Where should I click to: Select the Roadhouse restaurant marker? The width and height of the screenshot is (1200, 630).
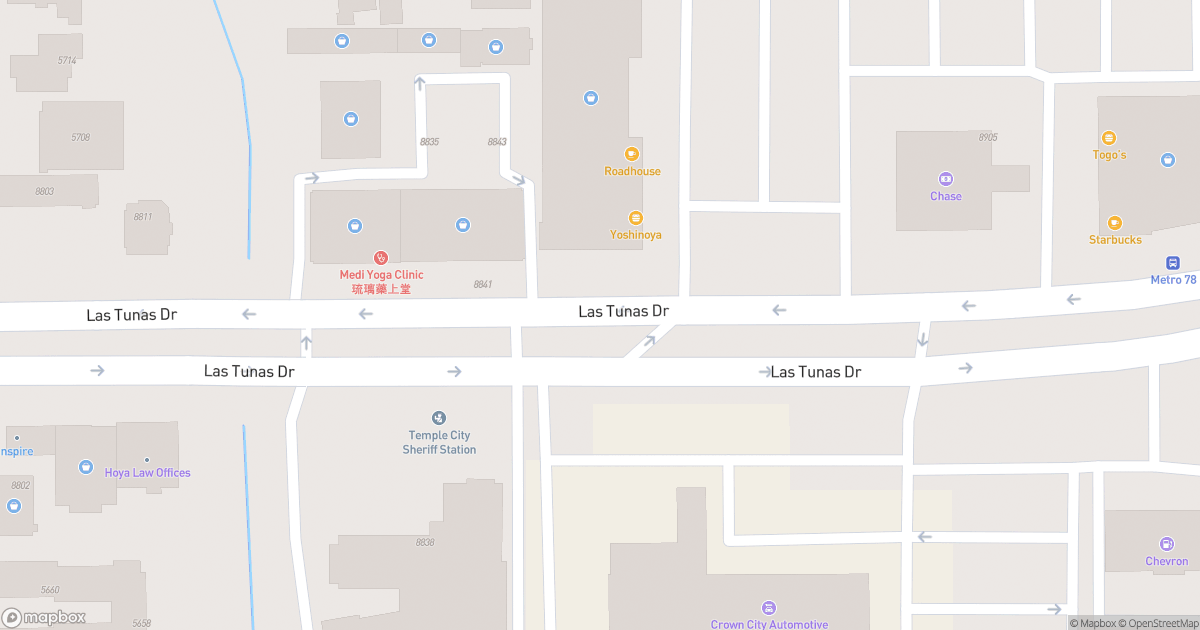(632, 154)
